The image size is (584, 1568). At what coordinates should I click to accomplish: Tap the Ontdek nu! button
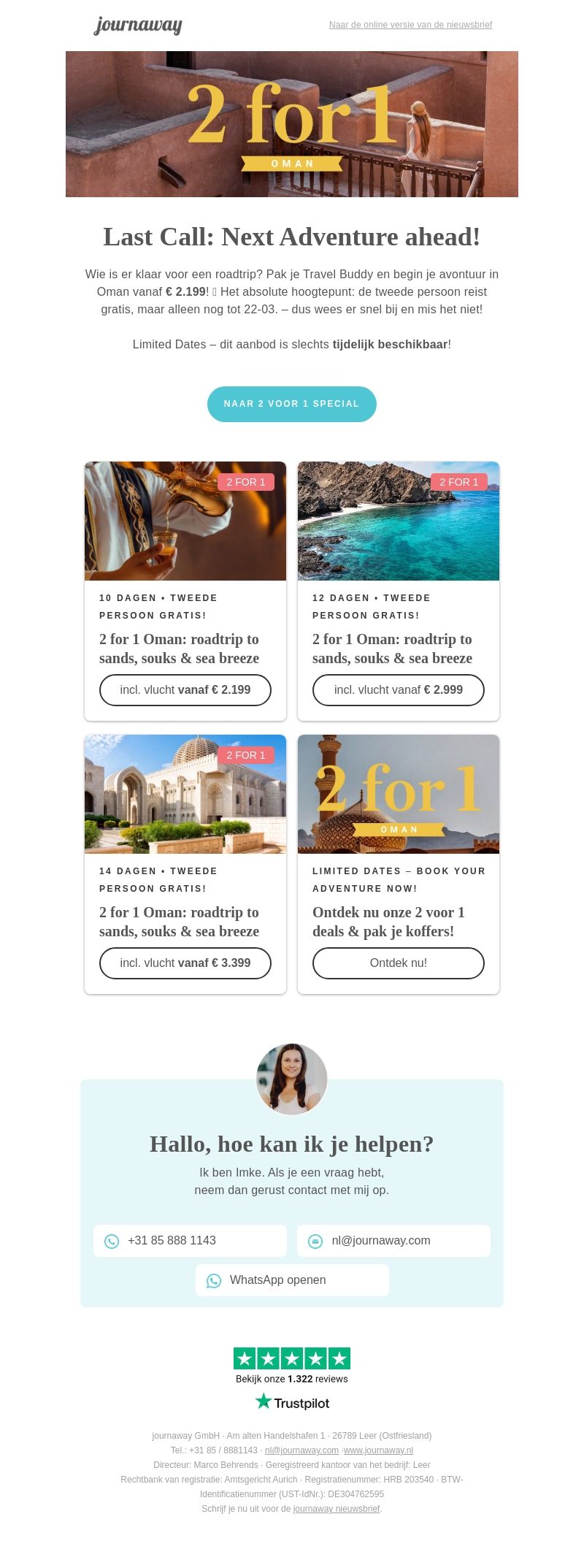pyautogui.click(x=399, y=963)
